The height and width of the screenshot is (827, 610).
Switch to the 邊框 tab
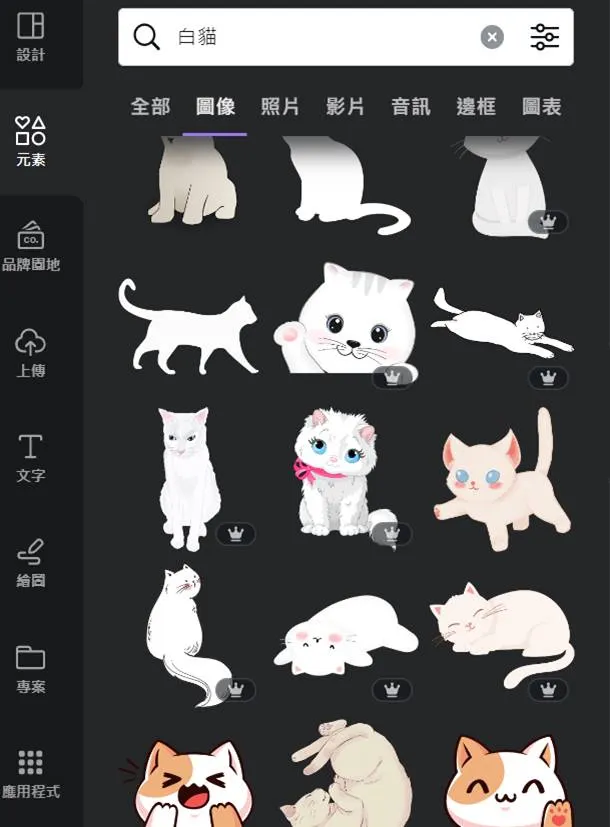(476, 107)
